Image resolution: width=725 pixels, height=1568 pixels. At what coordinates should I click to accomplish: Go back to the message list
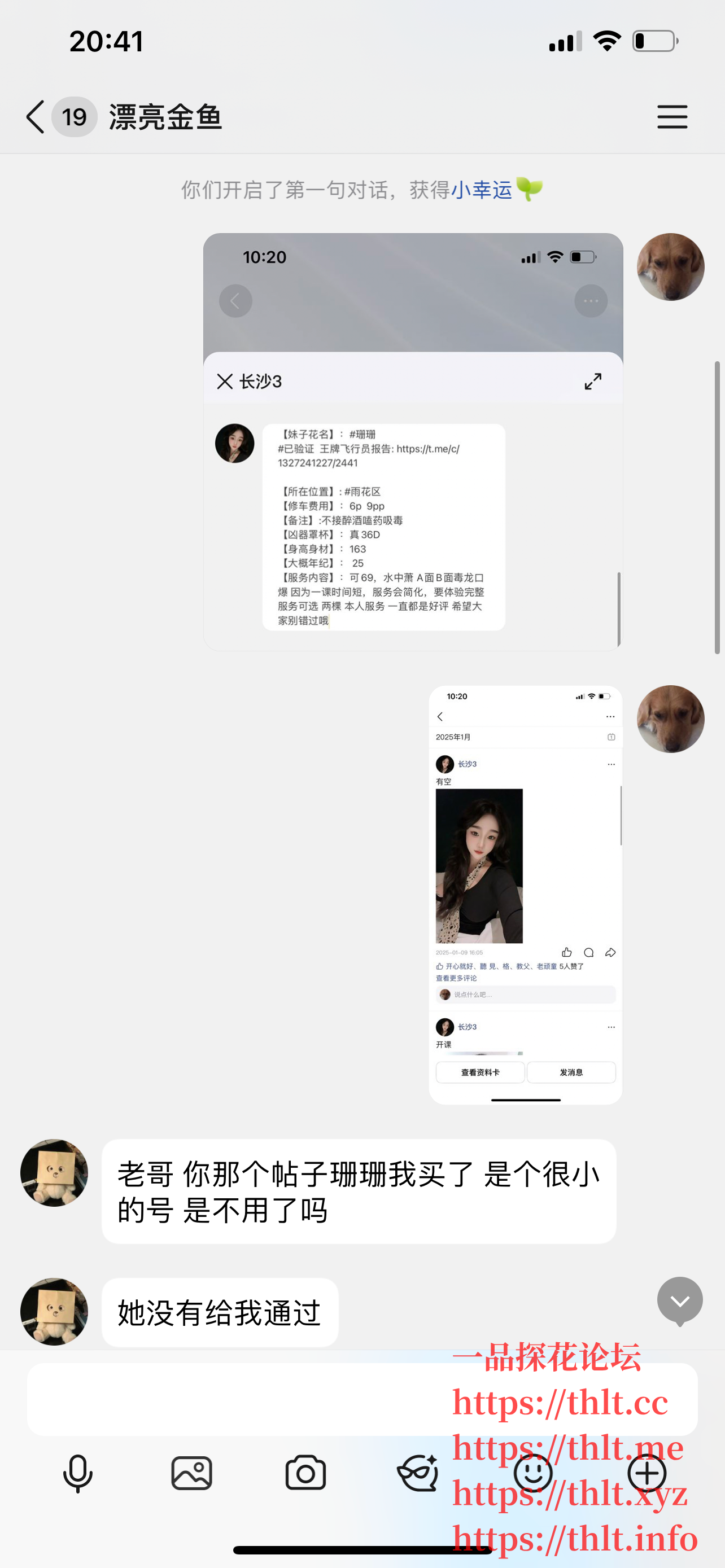(x=36, y=116)
